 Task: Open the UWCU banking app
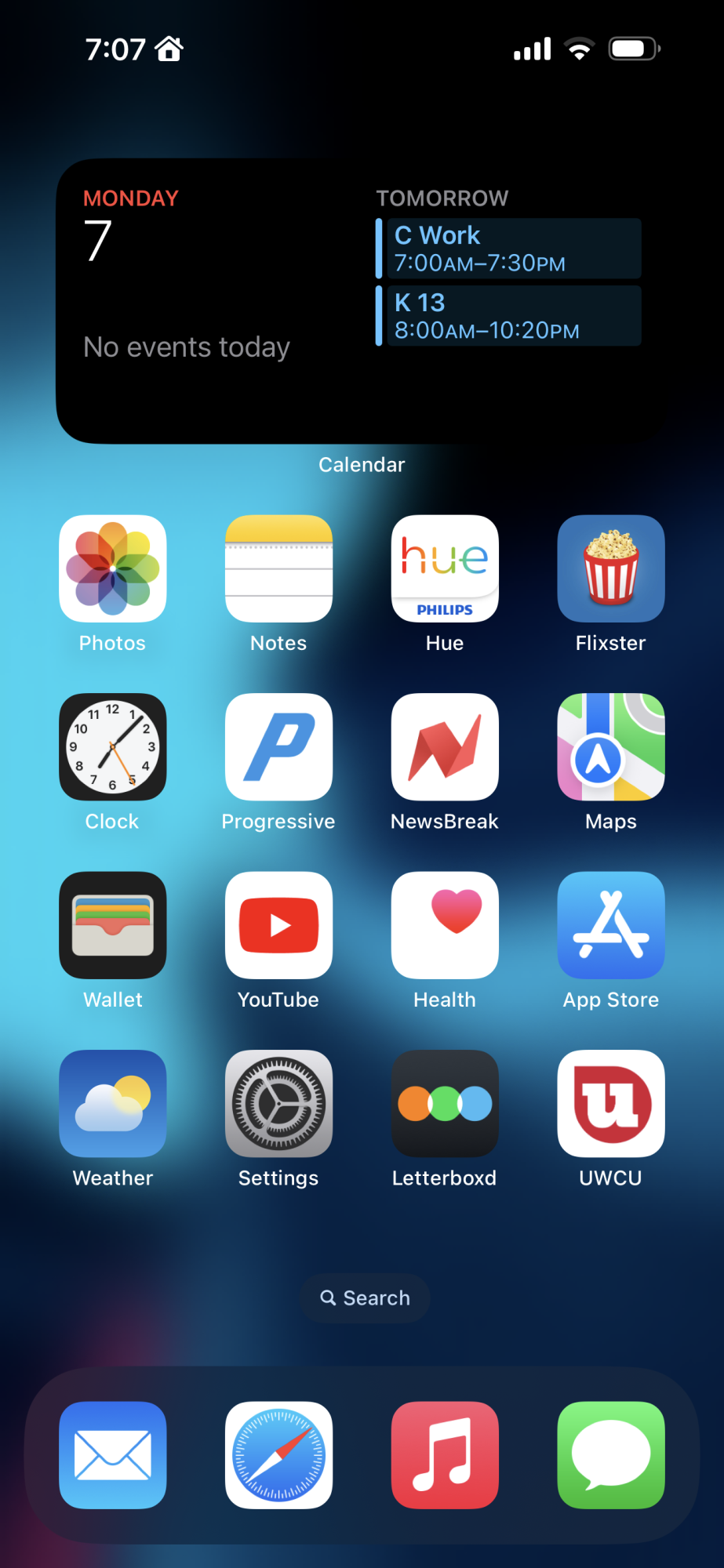coord(611,1103)
